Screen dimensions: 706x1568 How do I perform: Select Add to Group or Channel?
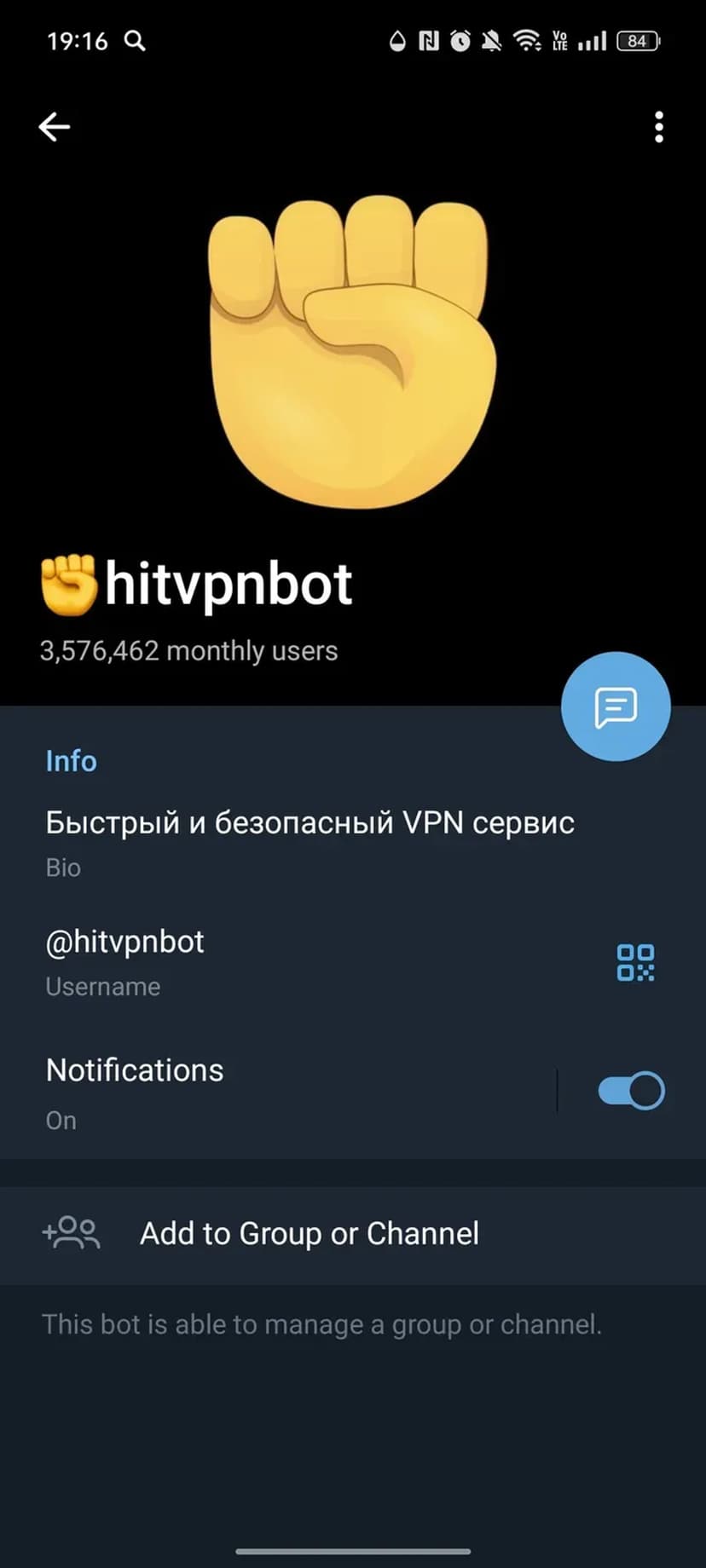(x=309, y=1234)
